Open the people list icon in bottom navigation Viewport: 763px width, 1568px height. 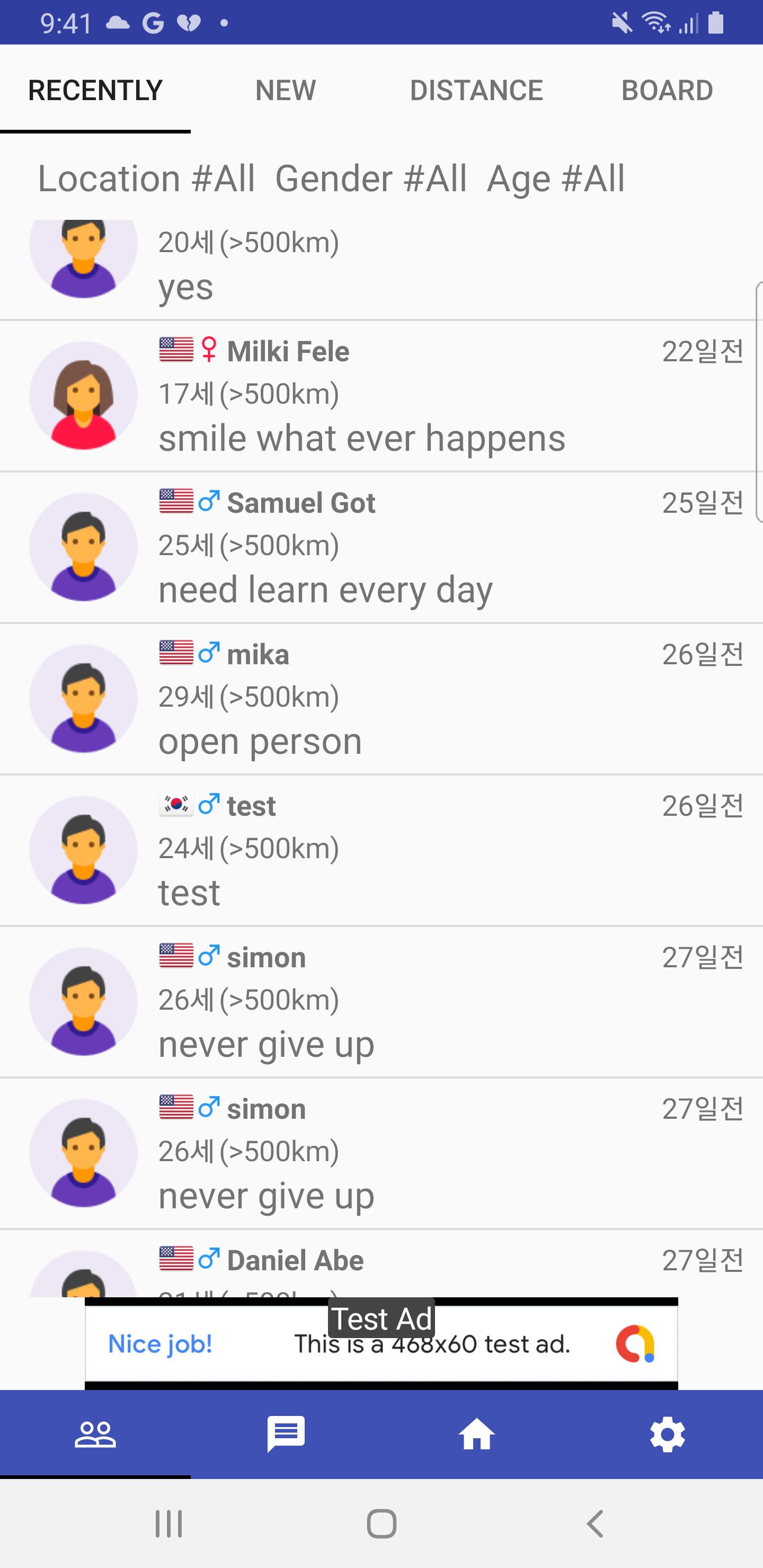(95, 1435)
